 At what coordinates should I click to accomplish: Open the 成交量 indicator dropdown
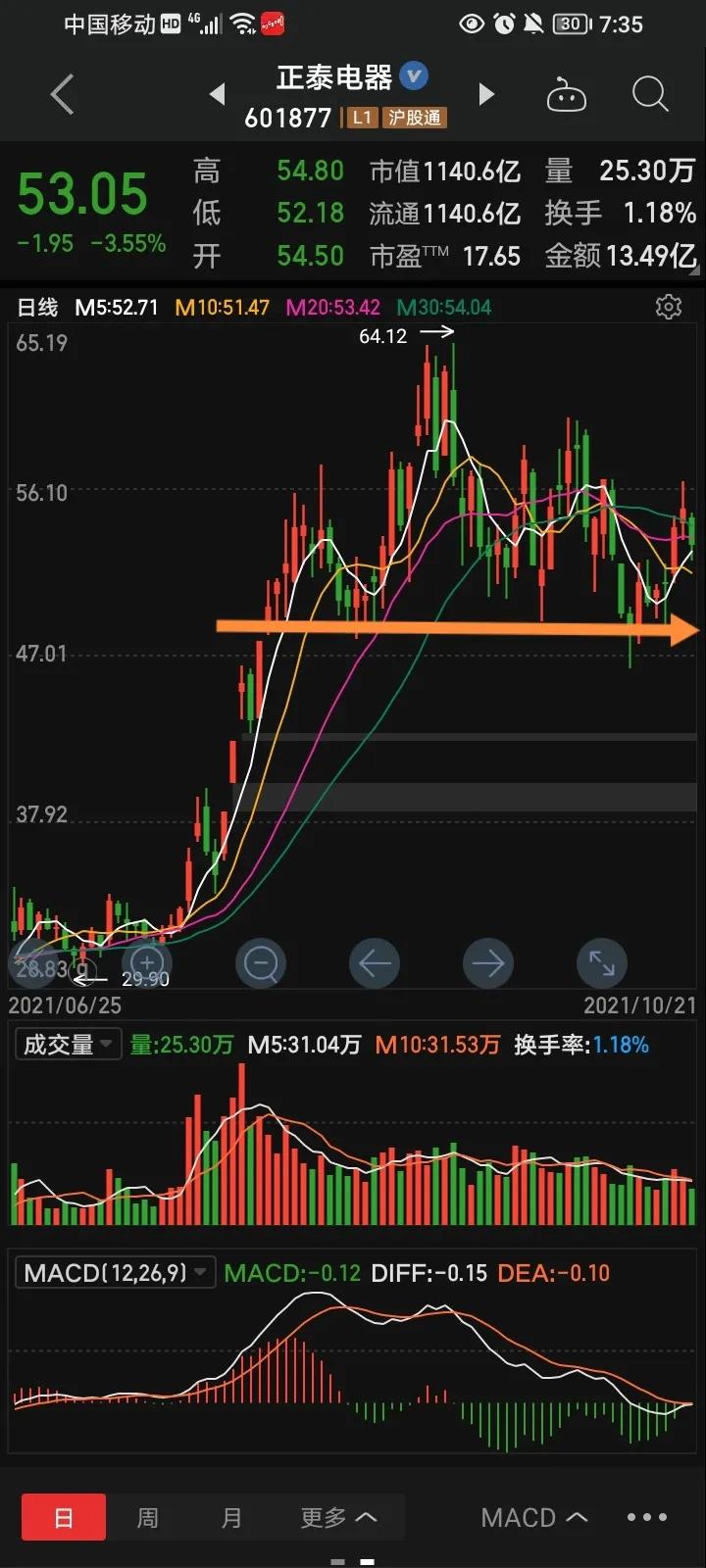click(x=67, y=1043)
